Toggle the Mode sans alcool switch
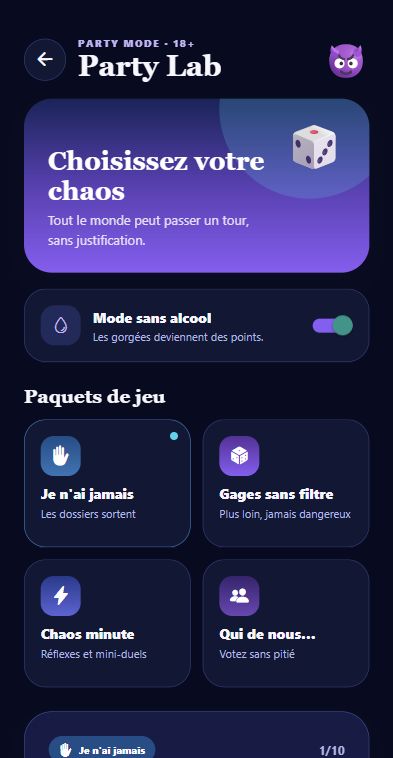393x758 pixels. point(333,325)
